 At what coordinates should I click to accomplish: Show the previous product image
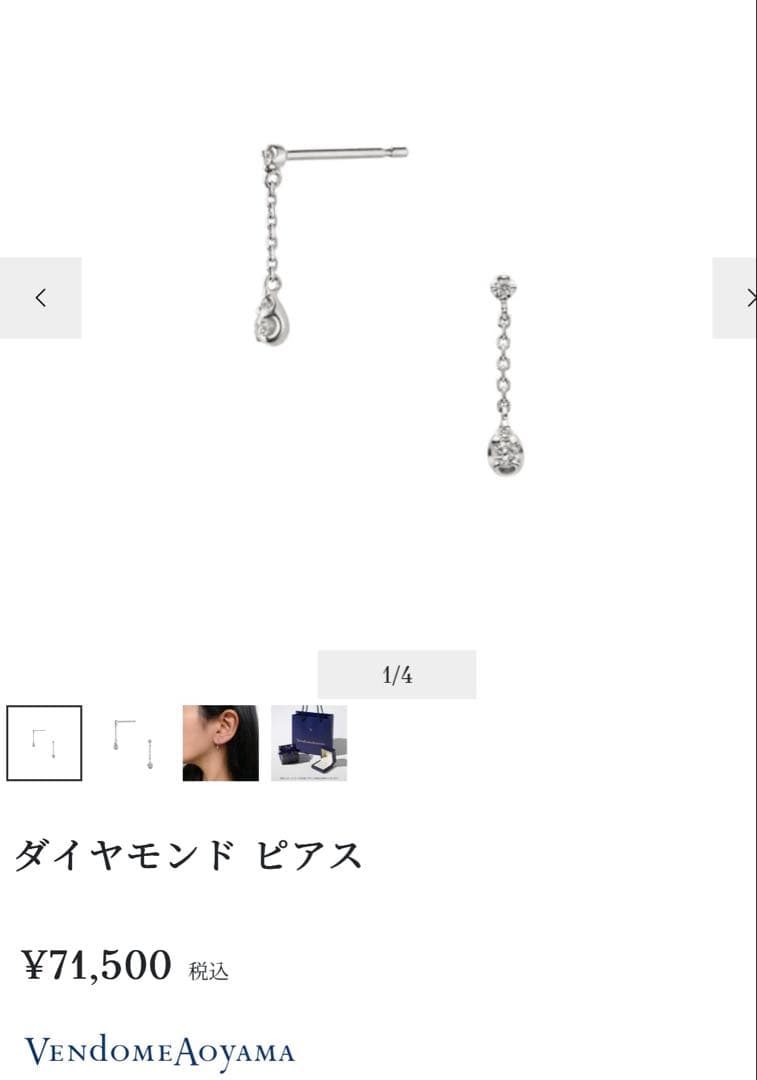click(x=41, y=298)
